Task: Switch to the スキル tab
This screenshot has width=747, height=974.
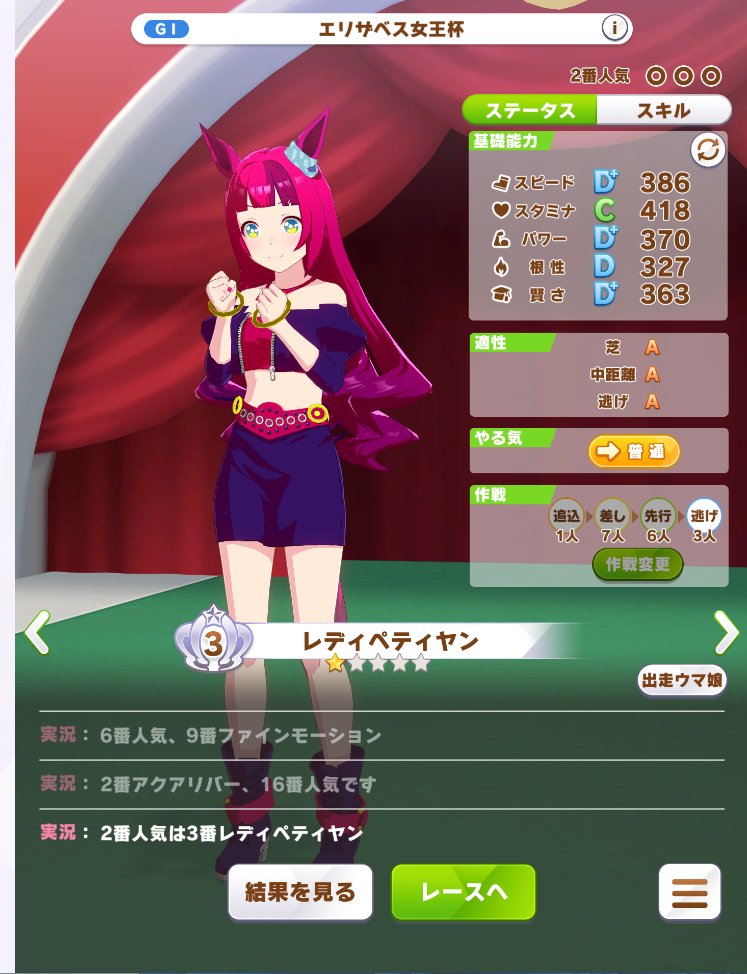Action: pyautogui.click(x=663, y=110)
